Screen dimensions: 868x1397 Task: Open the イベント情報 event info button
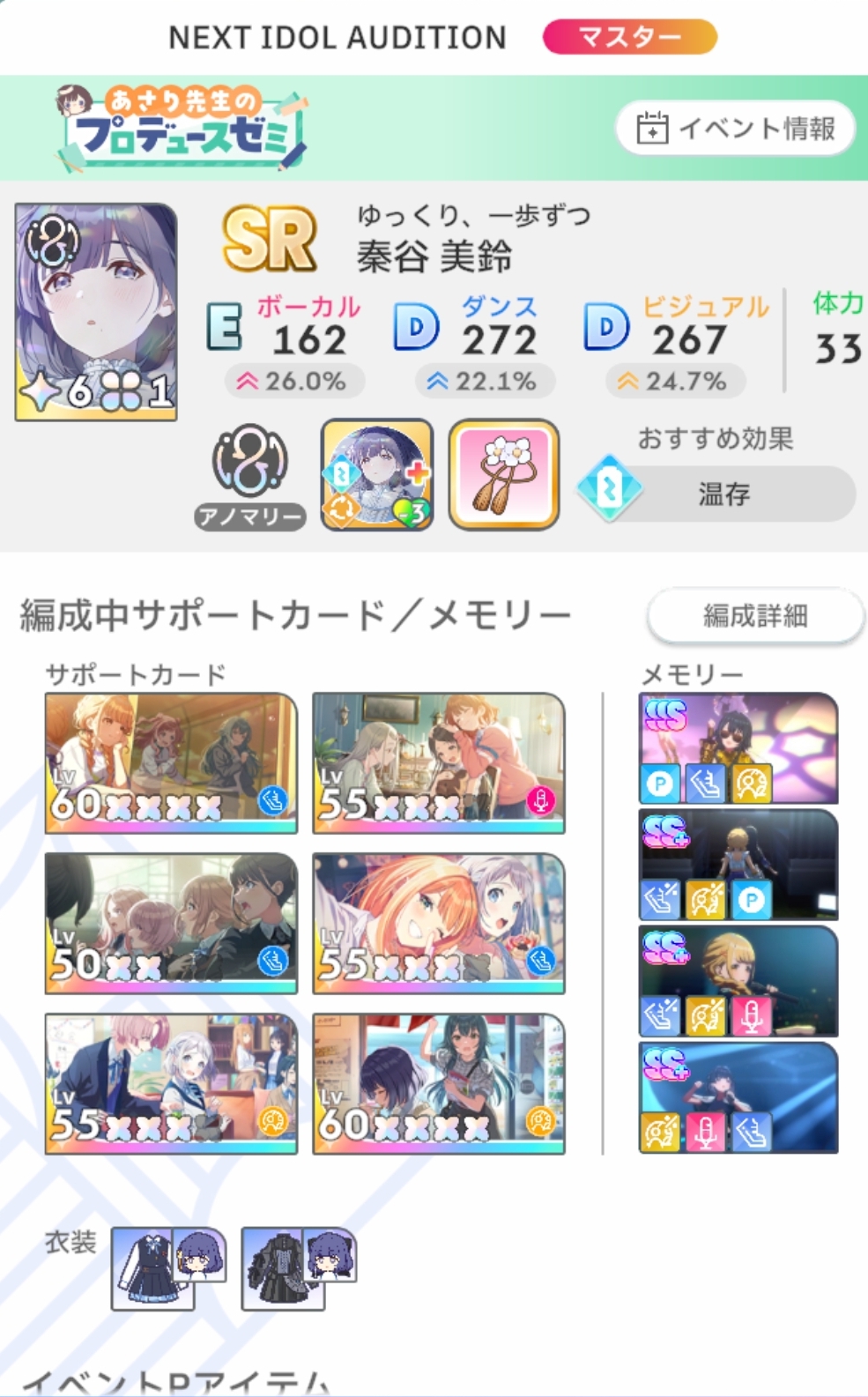click(735, 129)
